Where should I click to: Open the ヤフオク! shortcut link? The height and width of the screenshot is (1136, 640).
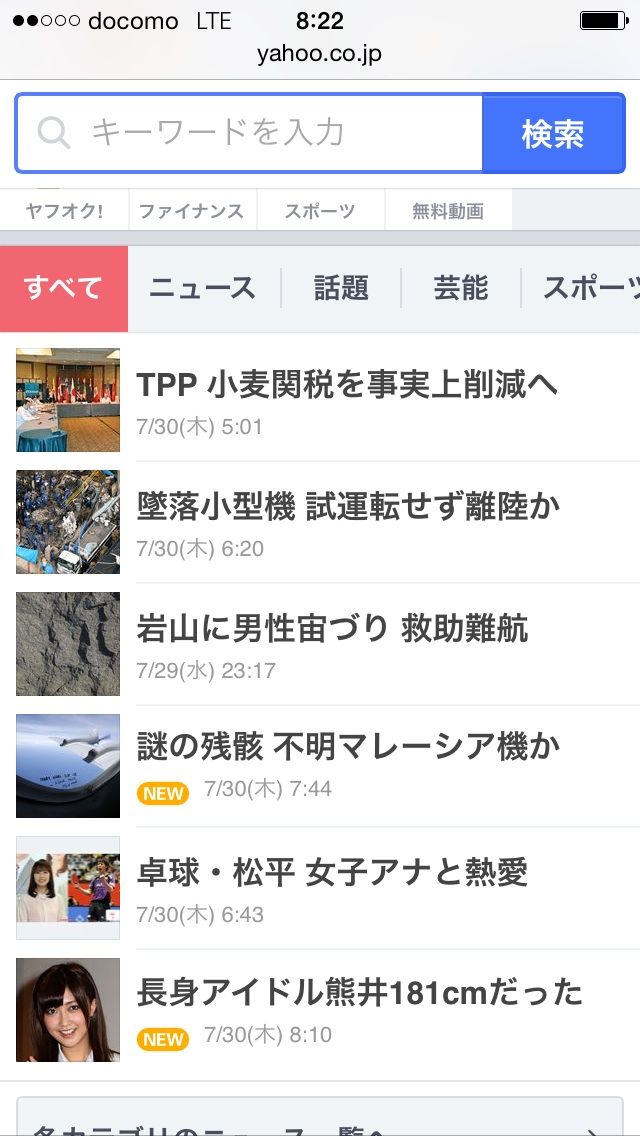pos(64,211)
